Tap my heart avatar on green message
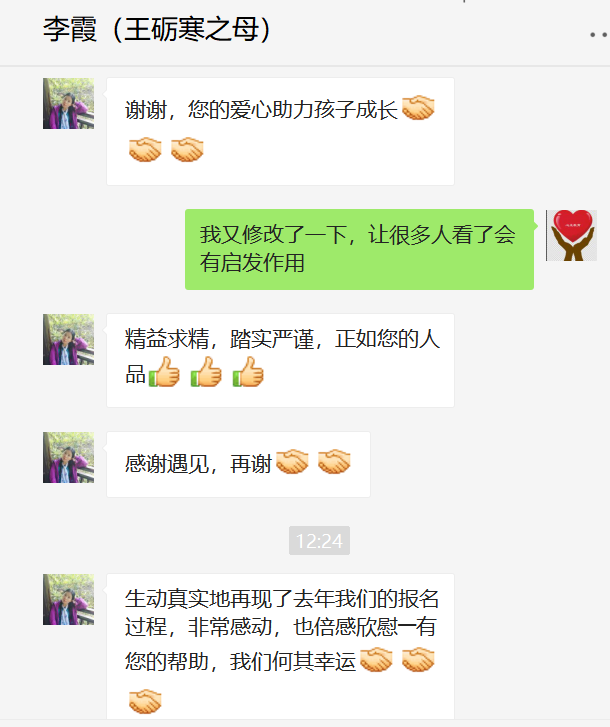 click(571, 235)
